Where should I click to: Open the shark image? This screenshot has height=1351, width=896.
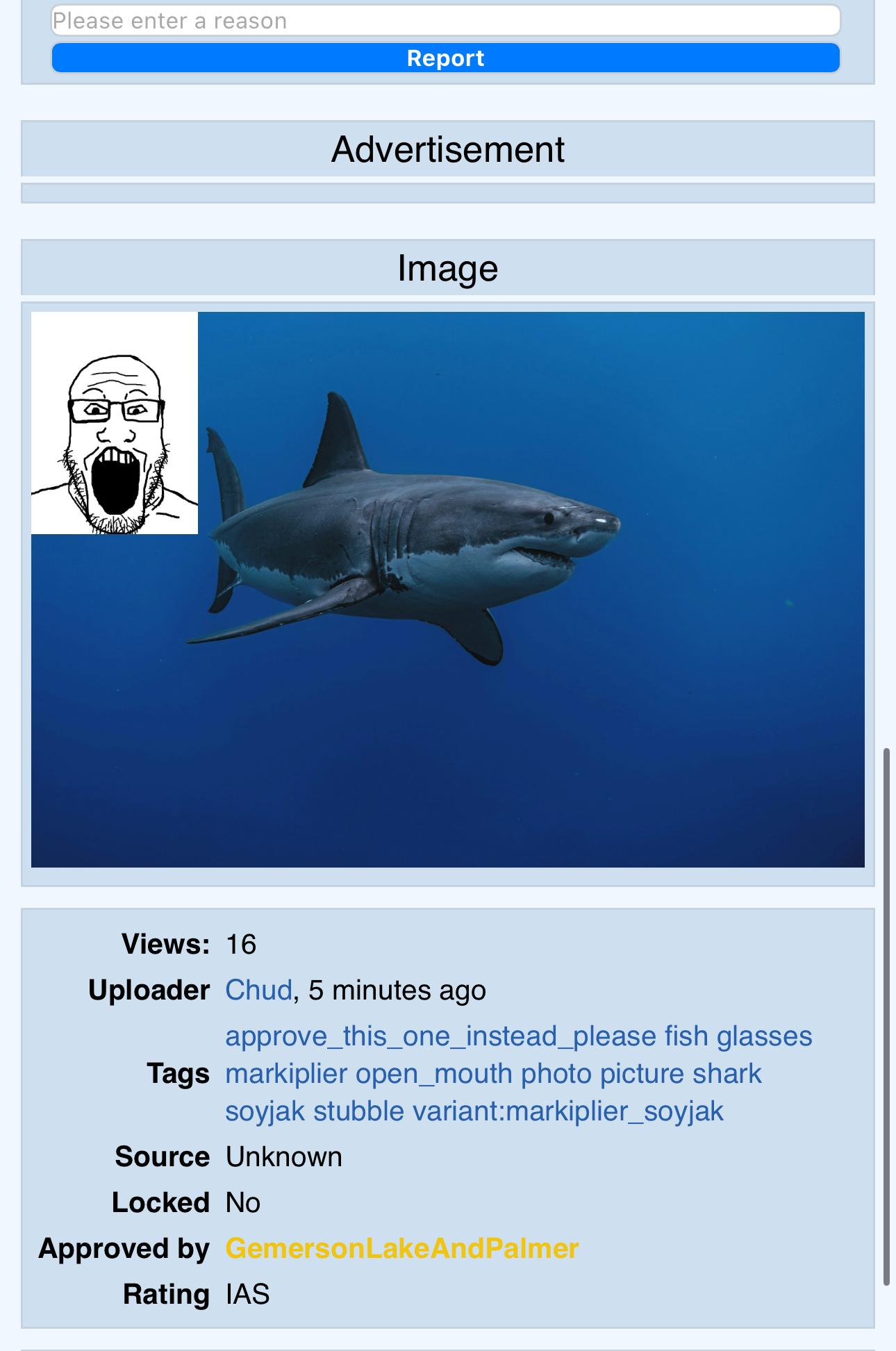pos(448,589)
